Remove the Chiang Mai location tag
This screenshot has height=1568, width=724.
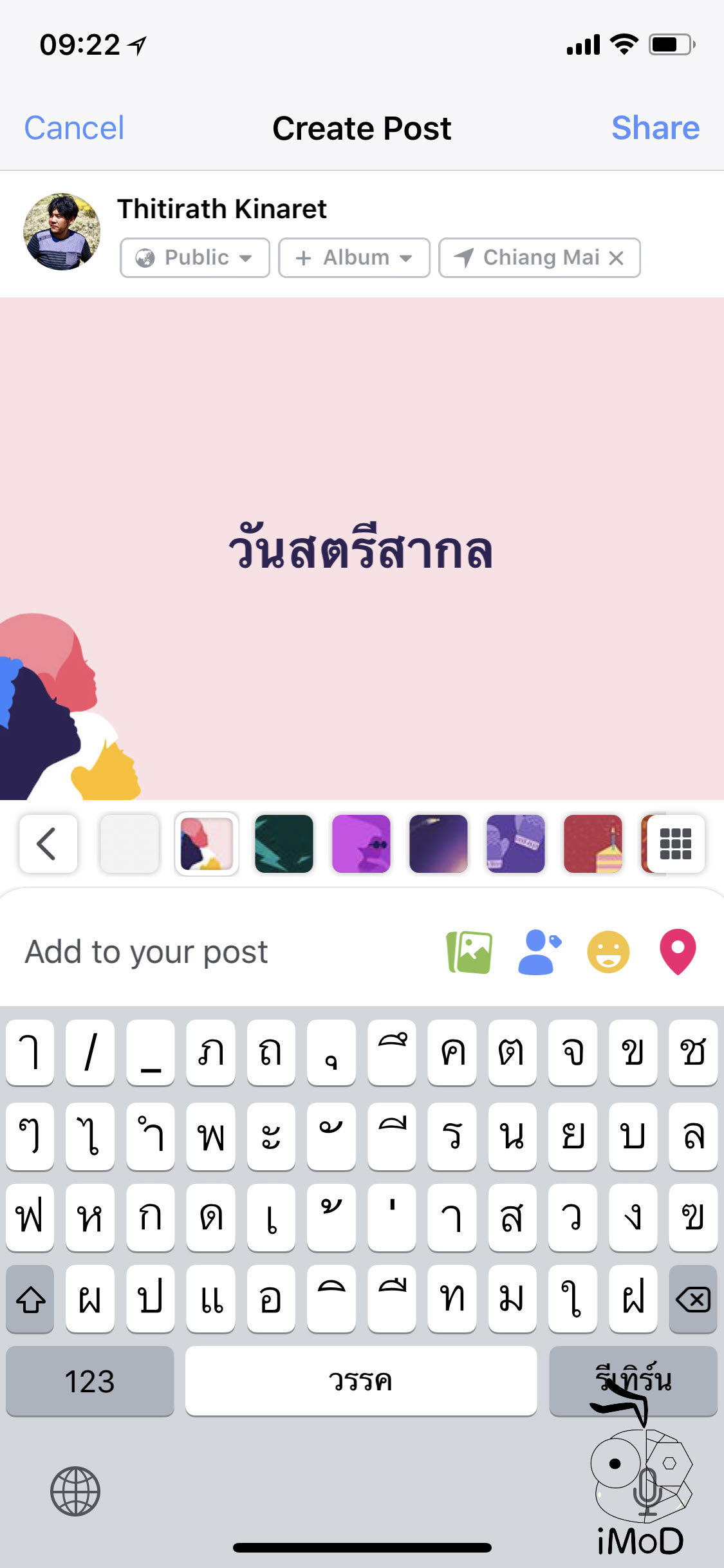pos(617,257)
